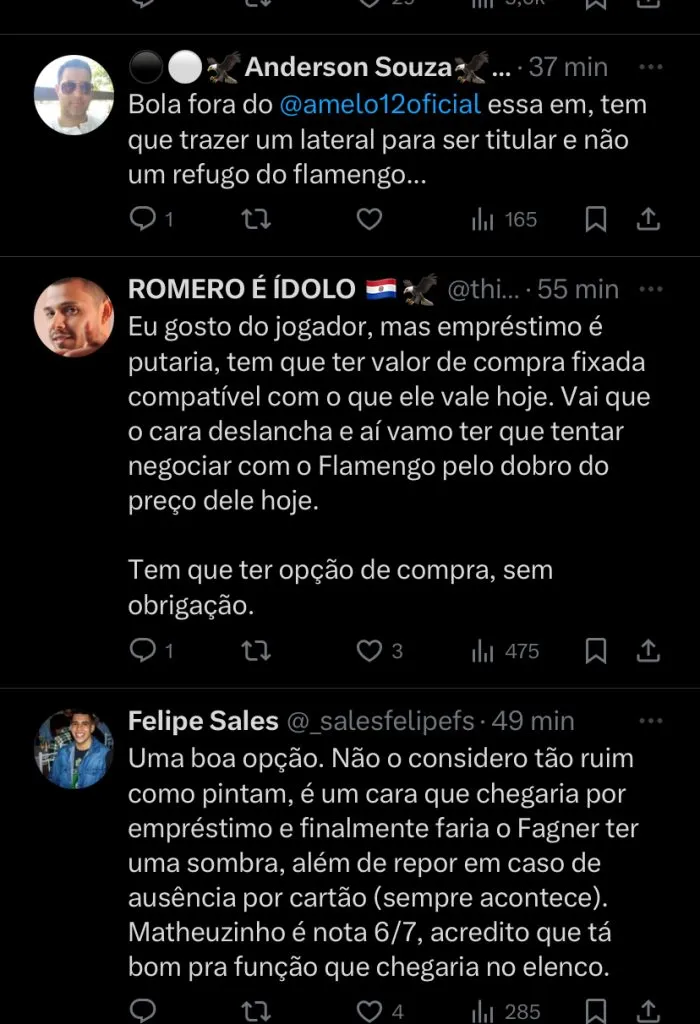Reply to Anderson Souza's tweet
The width and height of the screenshot is (700, 1024).
tap(144, 219)
